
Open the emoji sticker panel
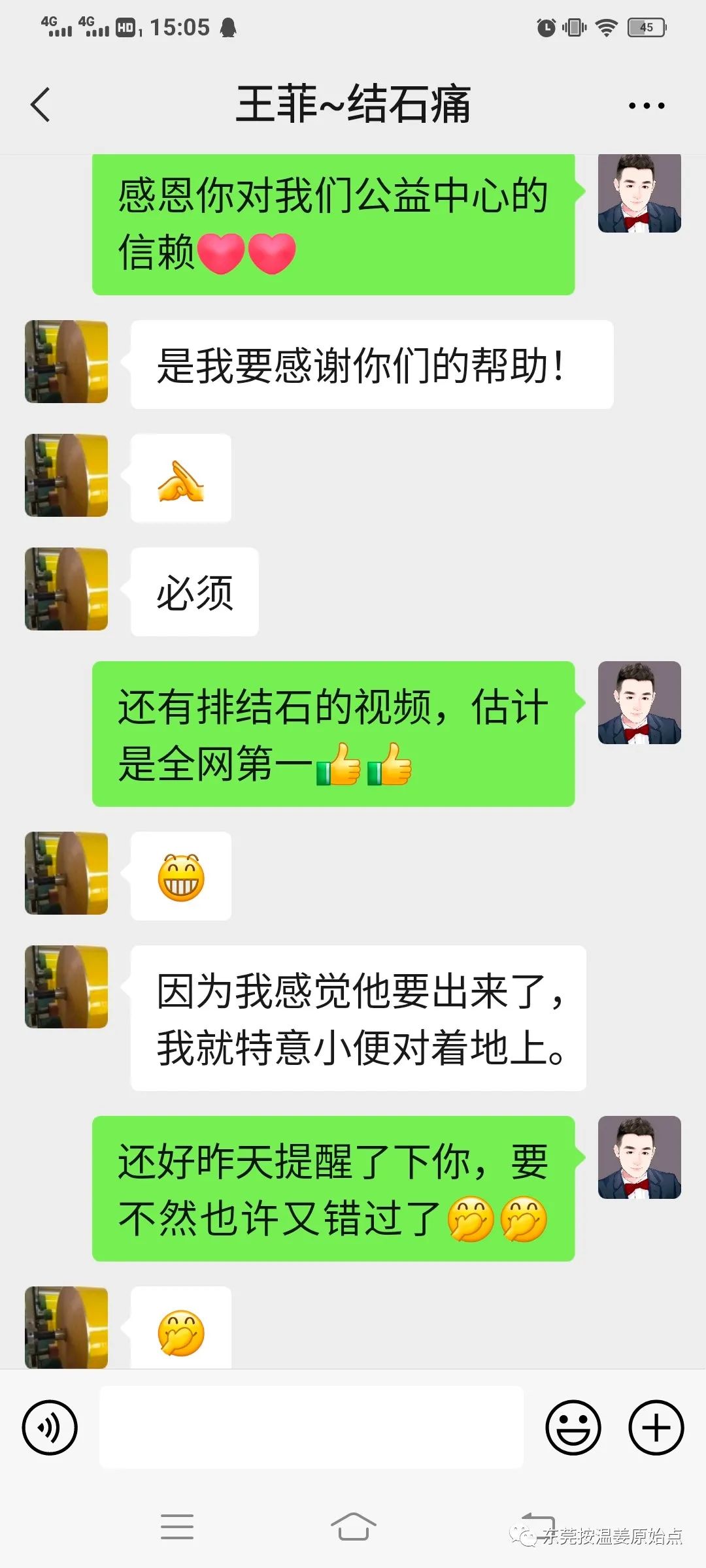pyautogui.click(x=573, y=1428)
